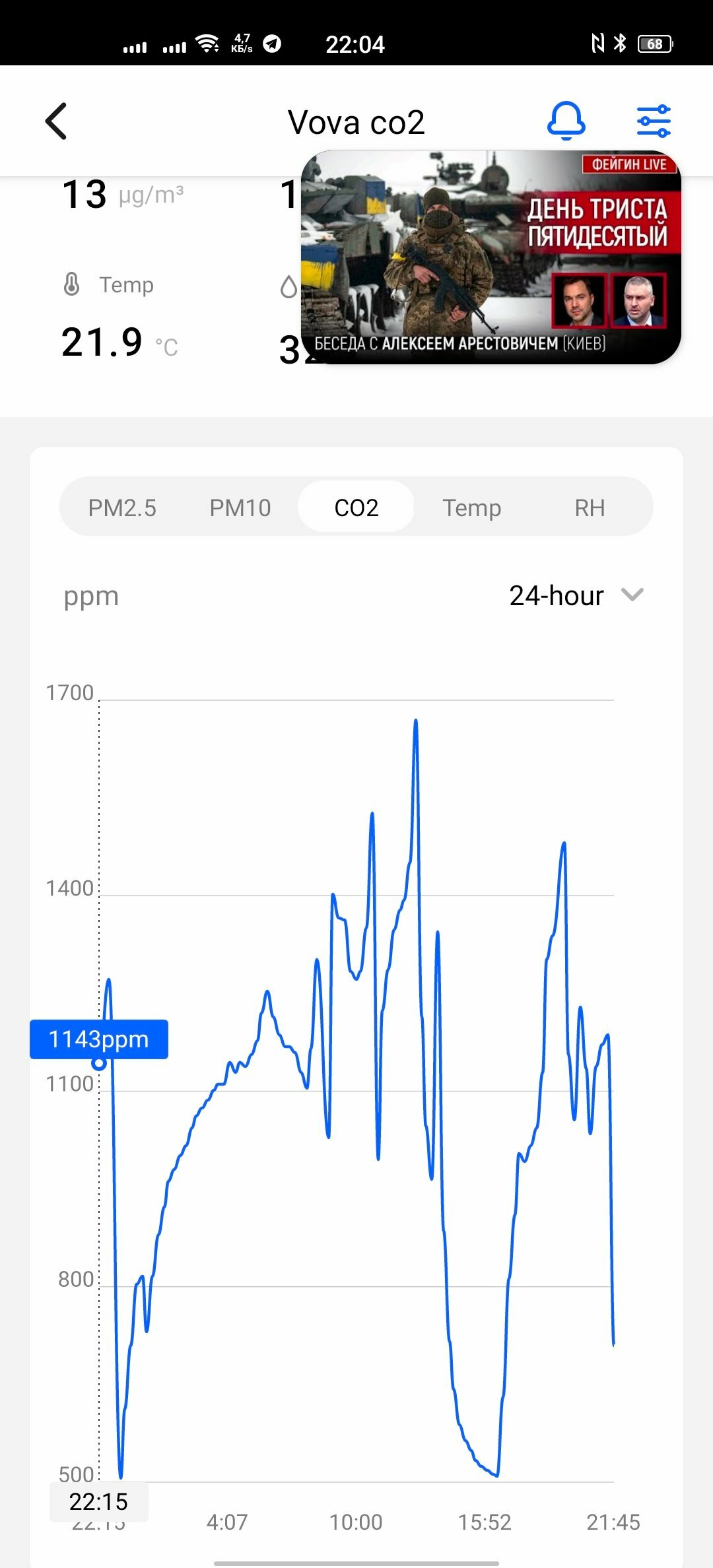
Task: Open the device settings sliders icon
Action: (654, 121)
